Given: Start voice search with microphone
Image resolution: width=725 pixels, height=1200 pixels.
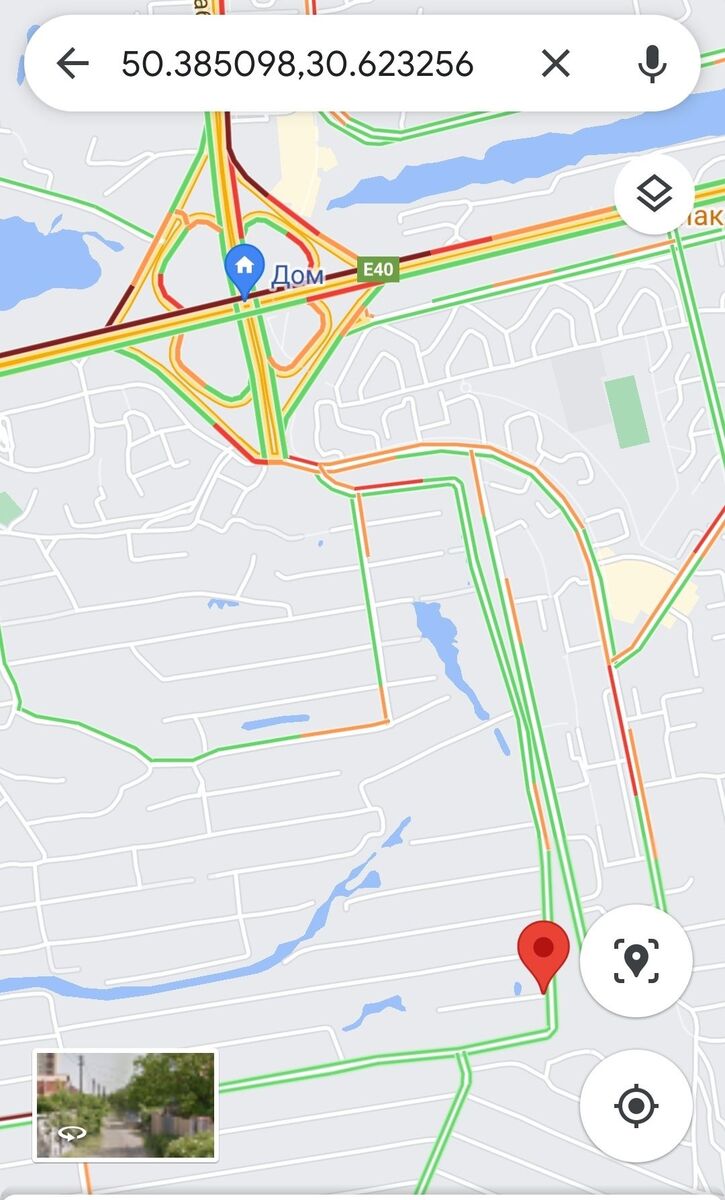Looking at the screenshot, I should 652,64.
